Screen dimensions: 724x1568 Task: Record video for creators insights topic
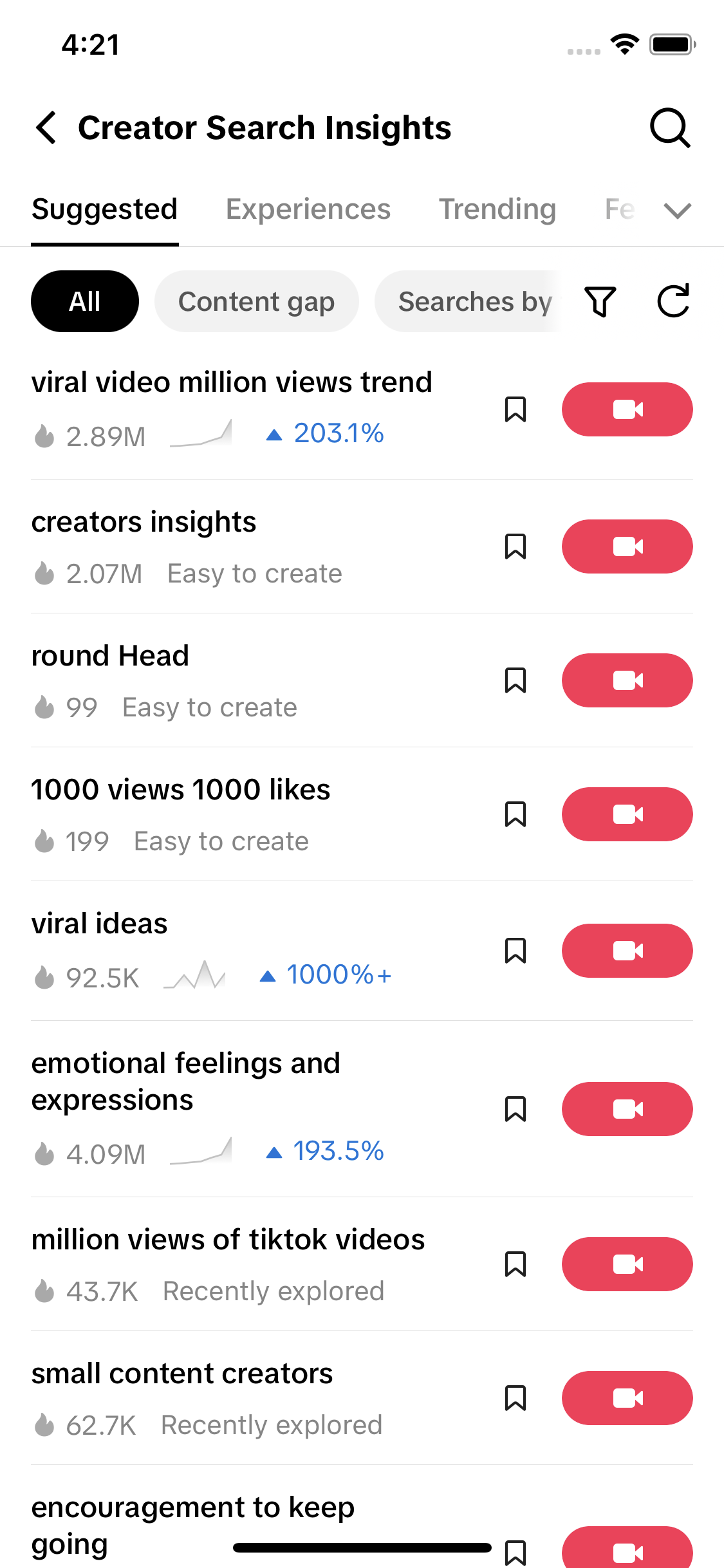(627, 546)
